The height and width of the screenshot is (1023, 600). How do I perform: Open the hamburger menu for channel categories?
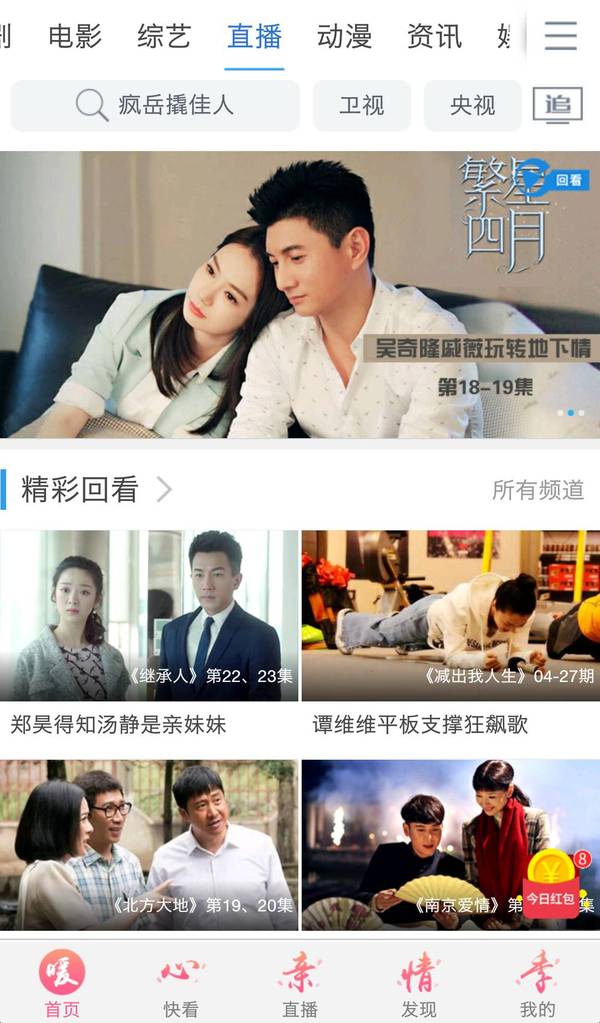click(x=560, y=36)
